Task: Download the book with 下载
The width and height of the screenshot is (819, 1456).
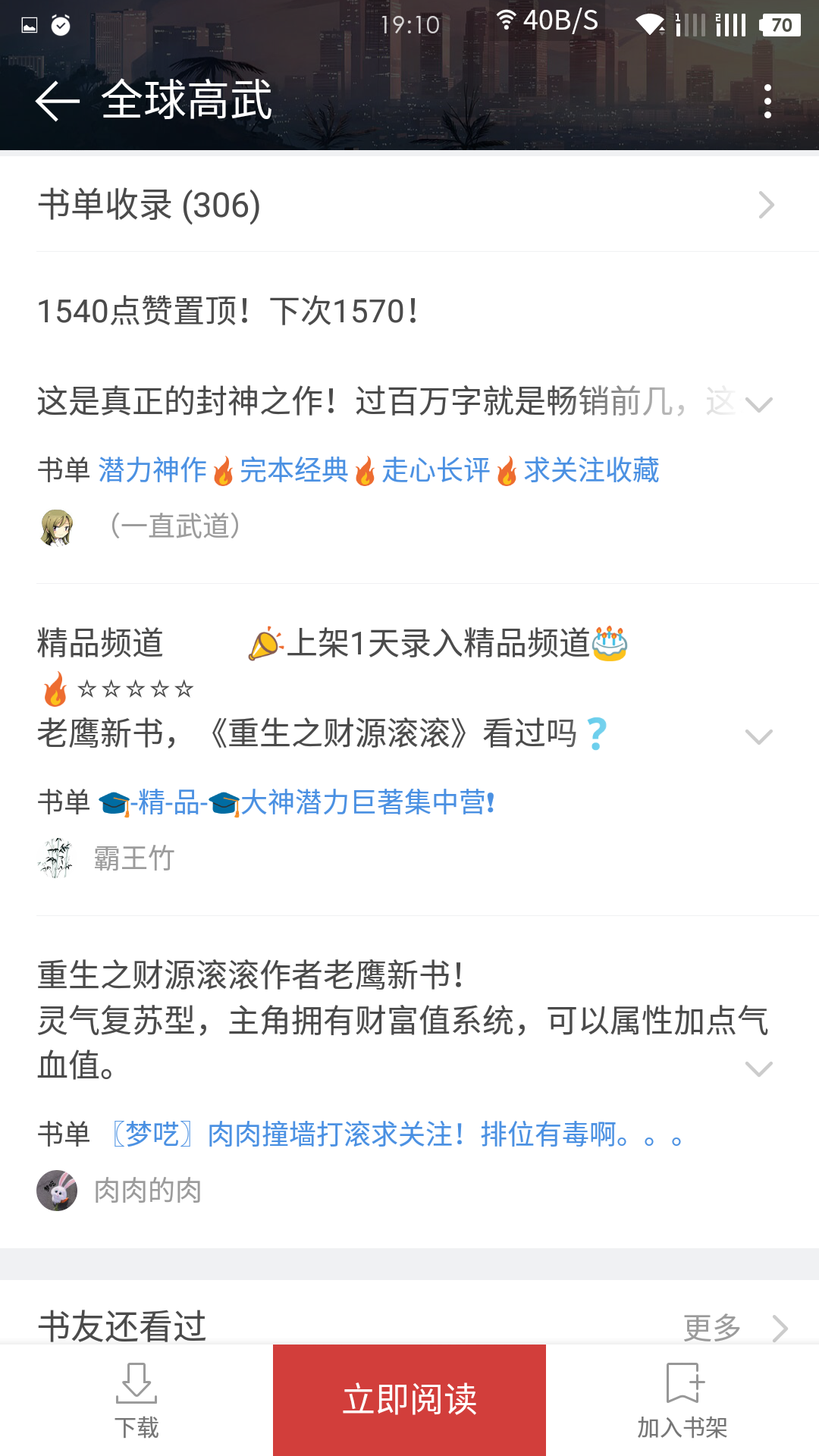Action: (136, 1400)
